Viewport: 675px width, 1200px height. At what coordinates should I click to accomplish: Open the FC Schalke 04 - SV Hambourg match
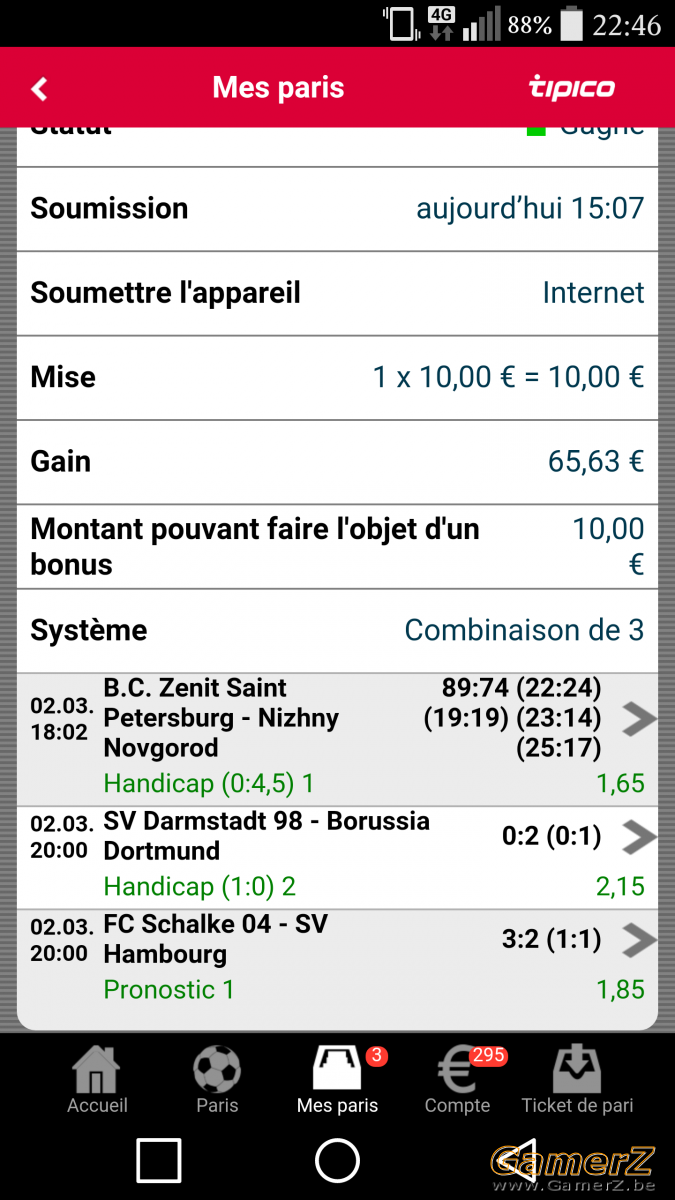click(338, 960)
